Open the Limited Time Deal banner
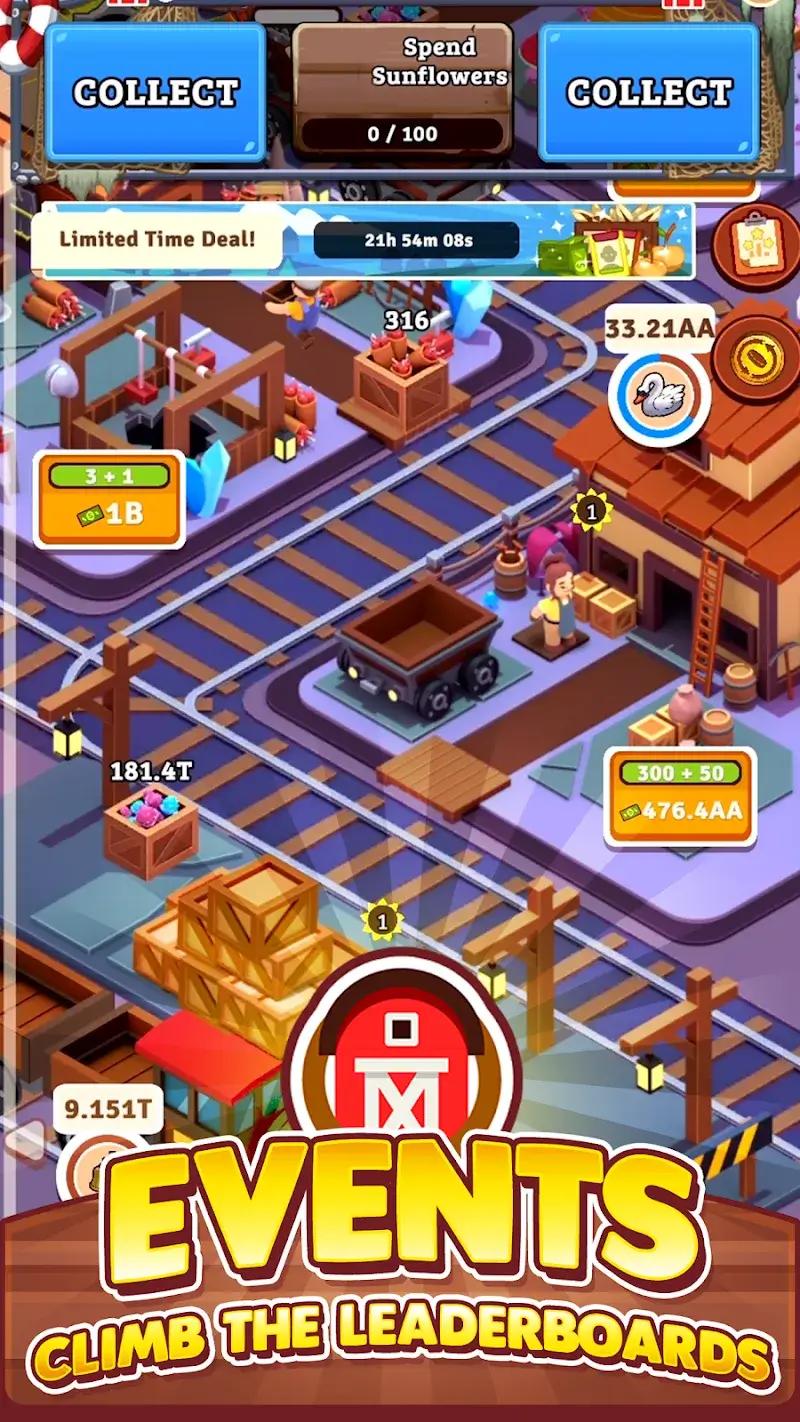Screen dimensions: 800x1422 160,240
